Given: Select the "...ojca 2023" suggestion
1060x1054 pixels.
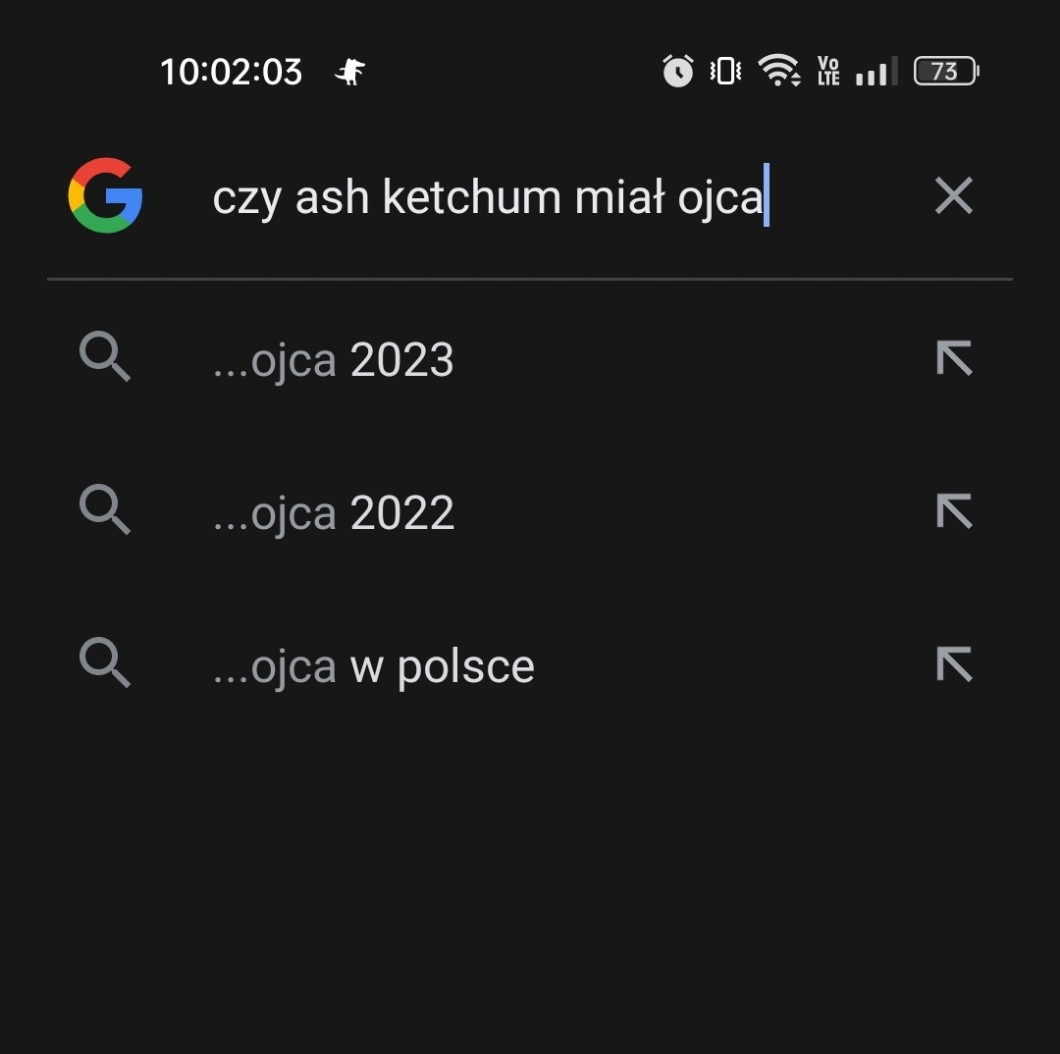Looking at the screenshot, I should (x=333, y=360).
